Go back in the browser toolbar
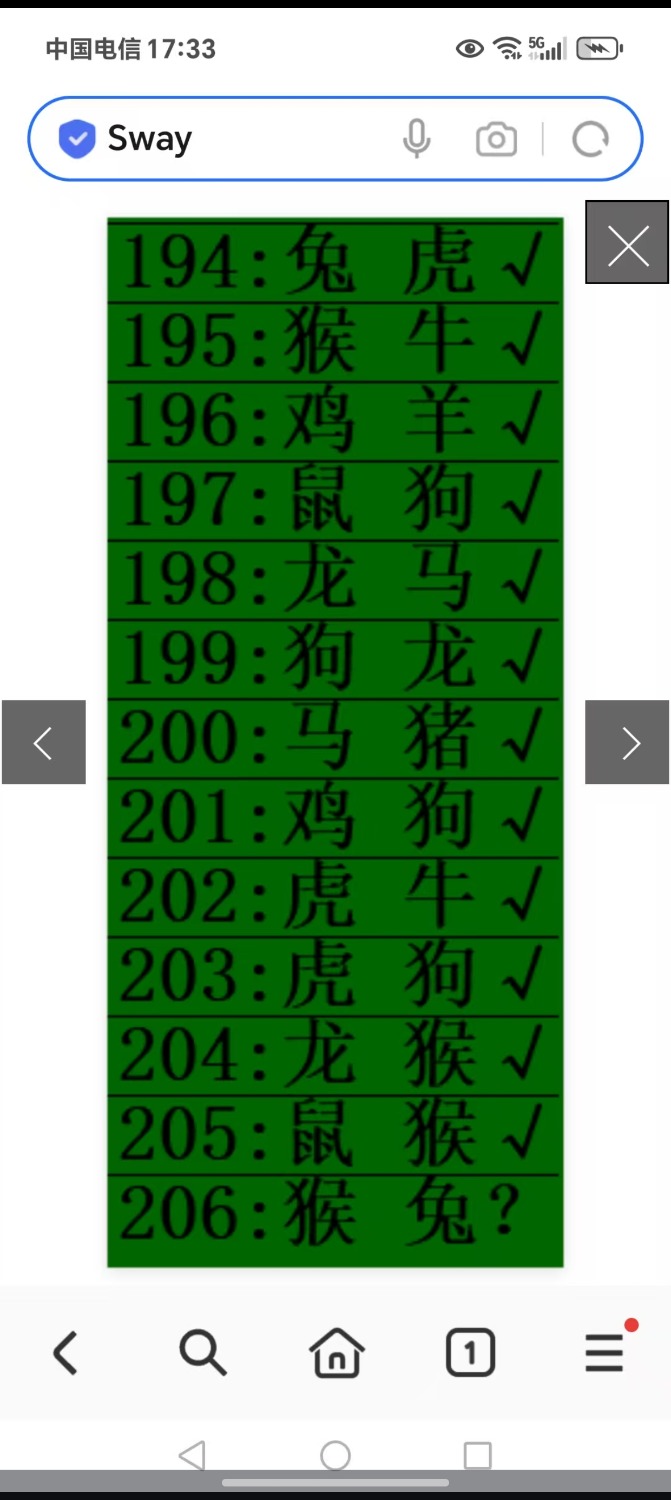The image size is (671, 1500). (66, 1353)
